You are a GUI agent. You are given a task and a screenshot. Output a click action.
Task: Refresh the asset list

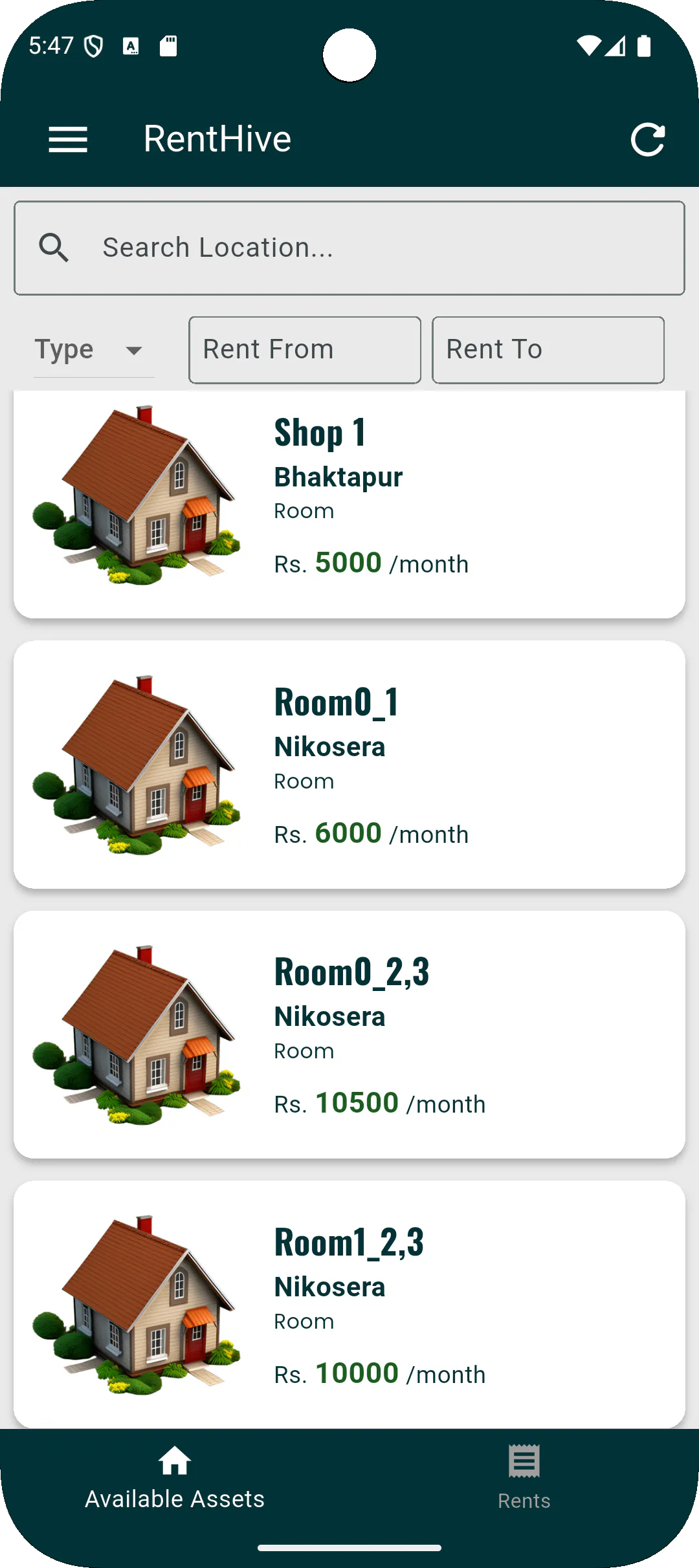(x=648, y=140)
